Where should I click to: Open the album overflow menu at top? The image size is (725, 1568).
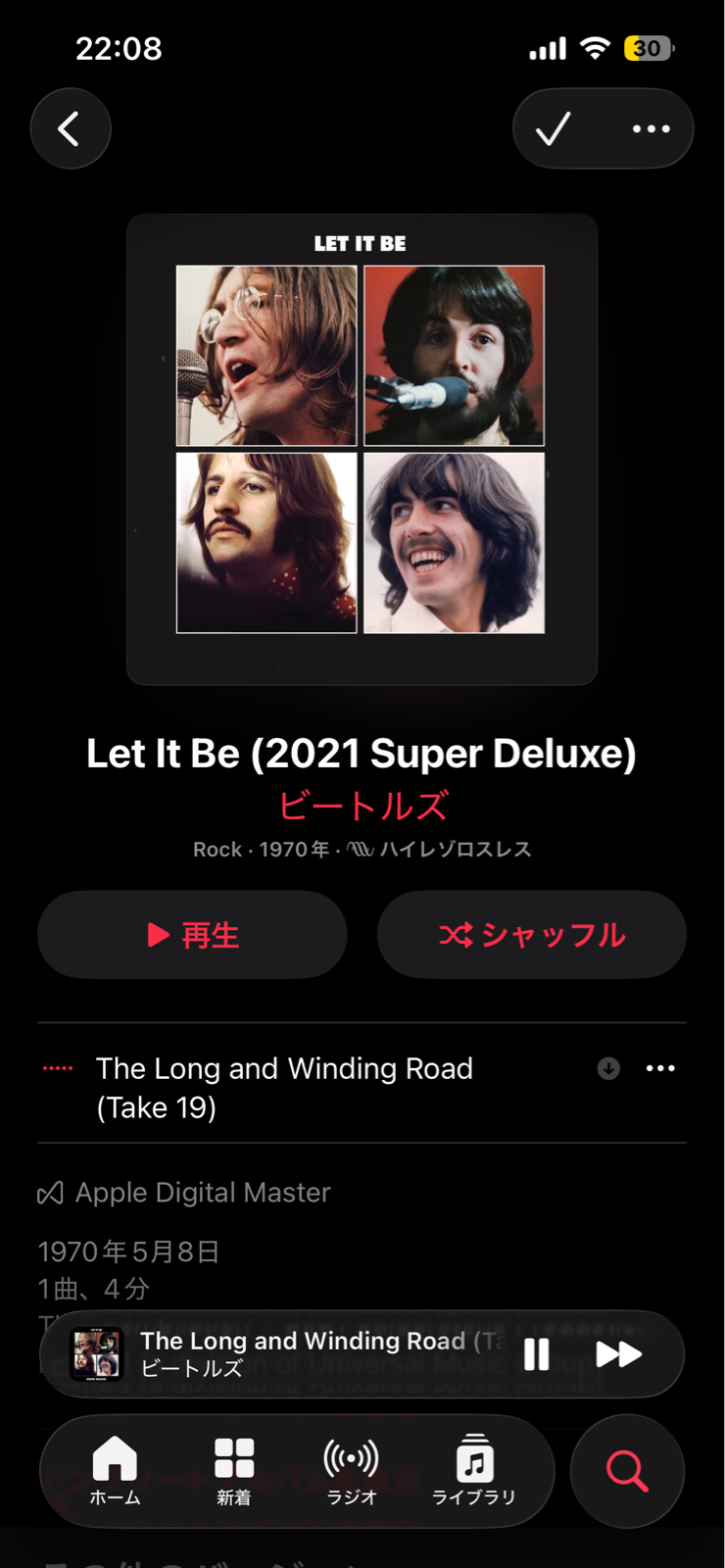652,128
